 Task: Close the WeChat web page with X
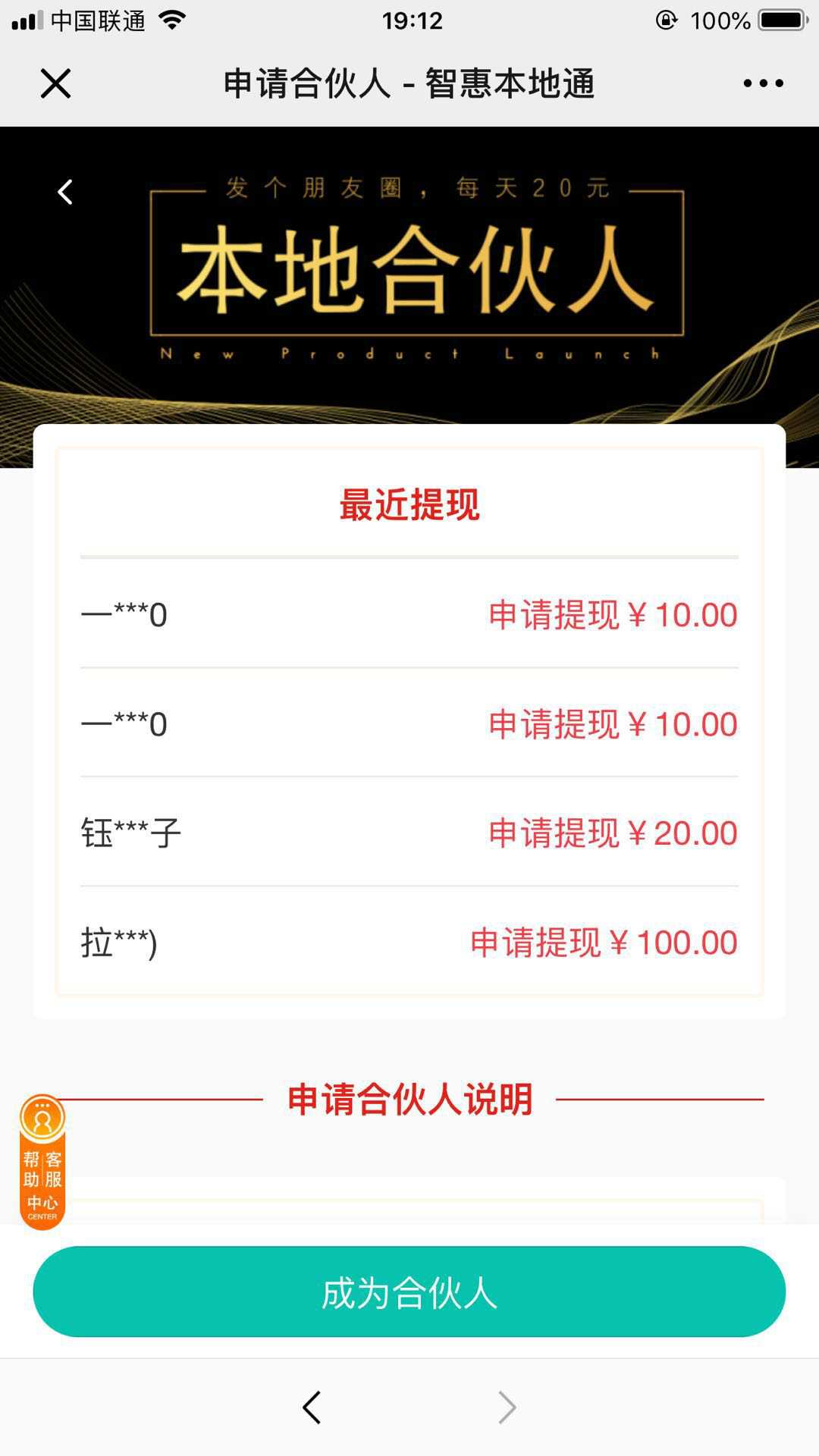pos(55,83)
